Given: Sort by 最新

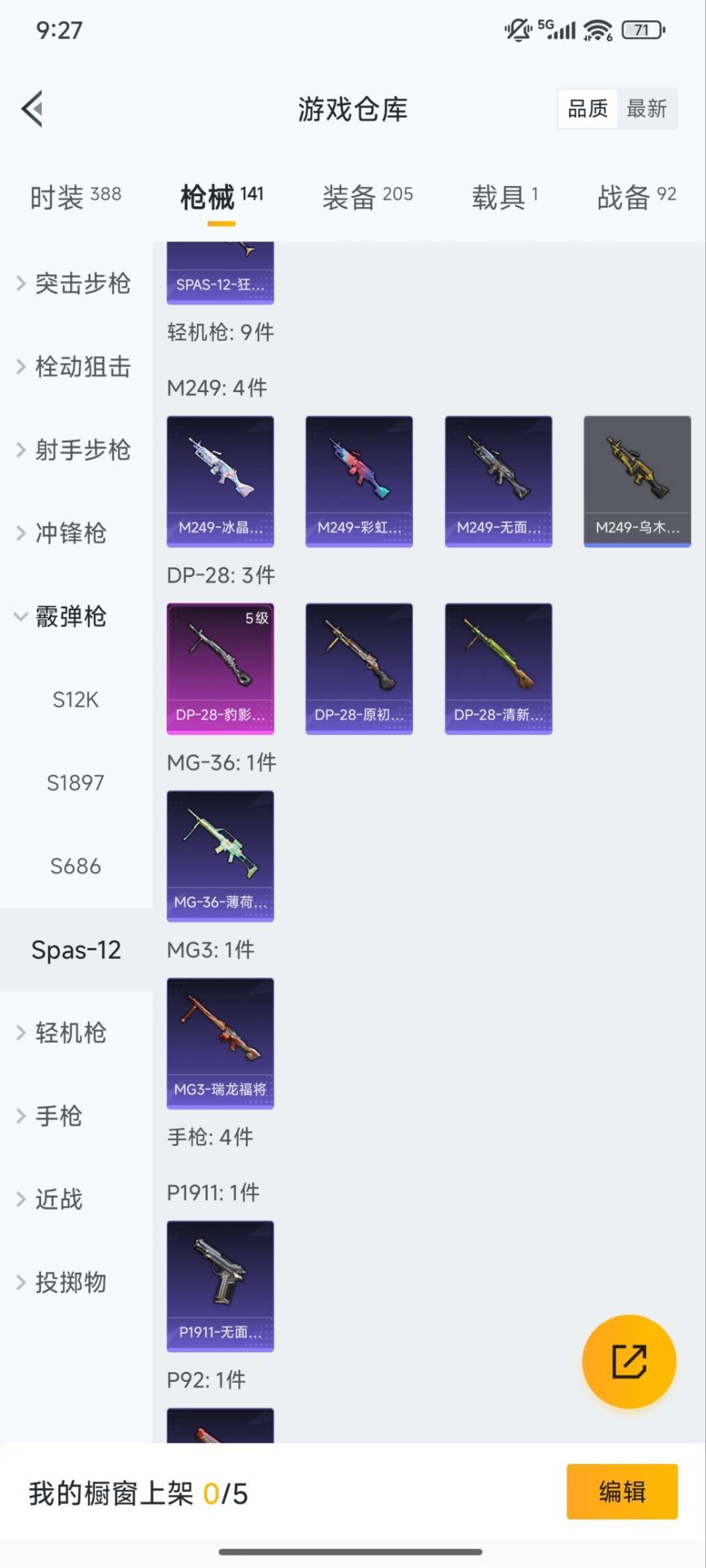Looking at the screenshot, I should pos(646,108).
